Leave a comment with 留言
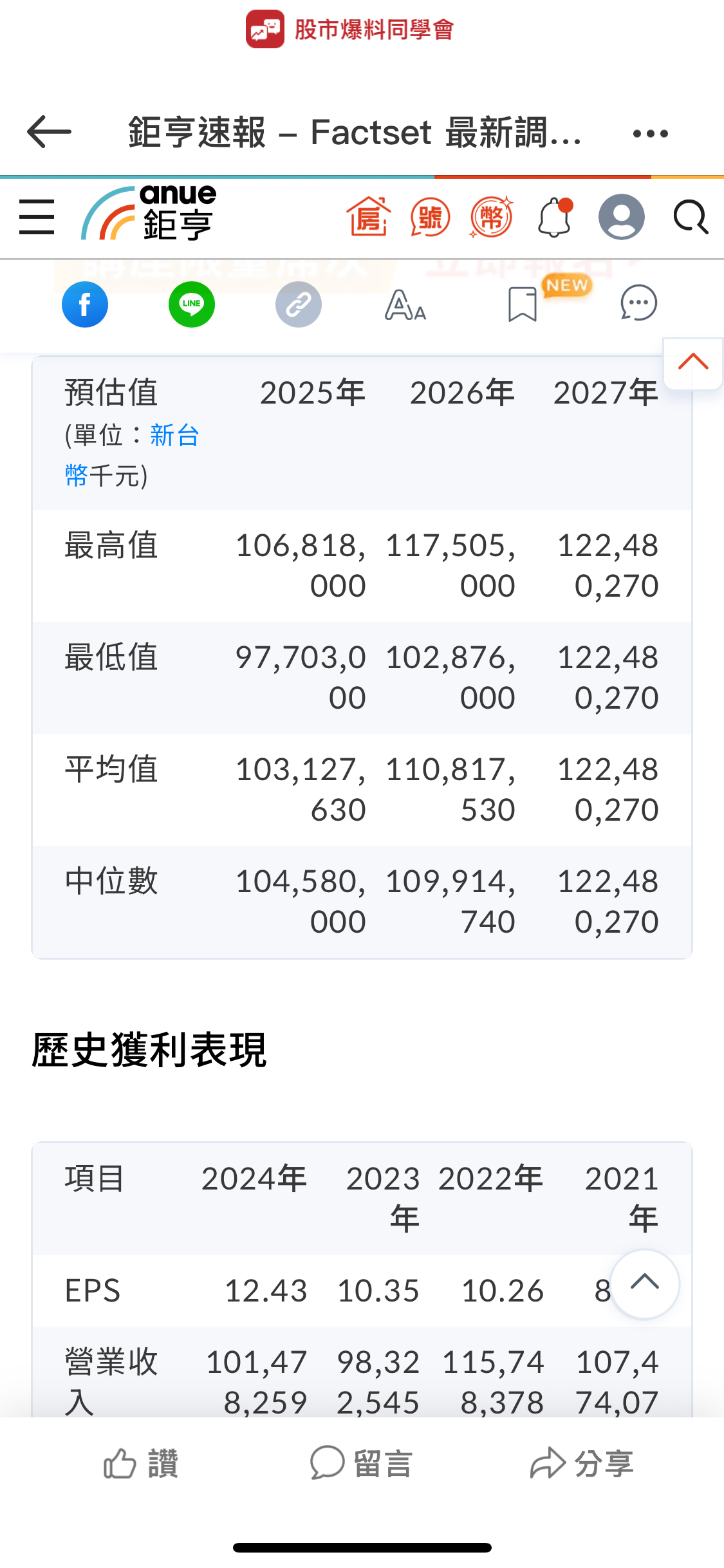The height and width of the screenshot is (1568, 724). [360, 1464]
